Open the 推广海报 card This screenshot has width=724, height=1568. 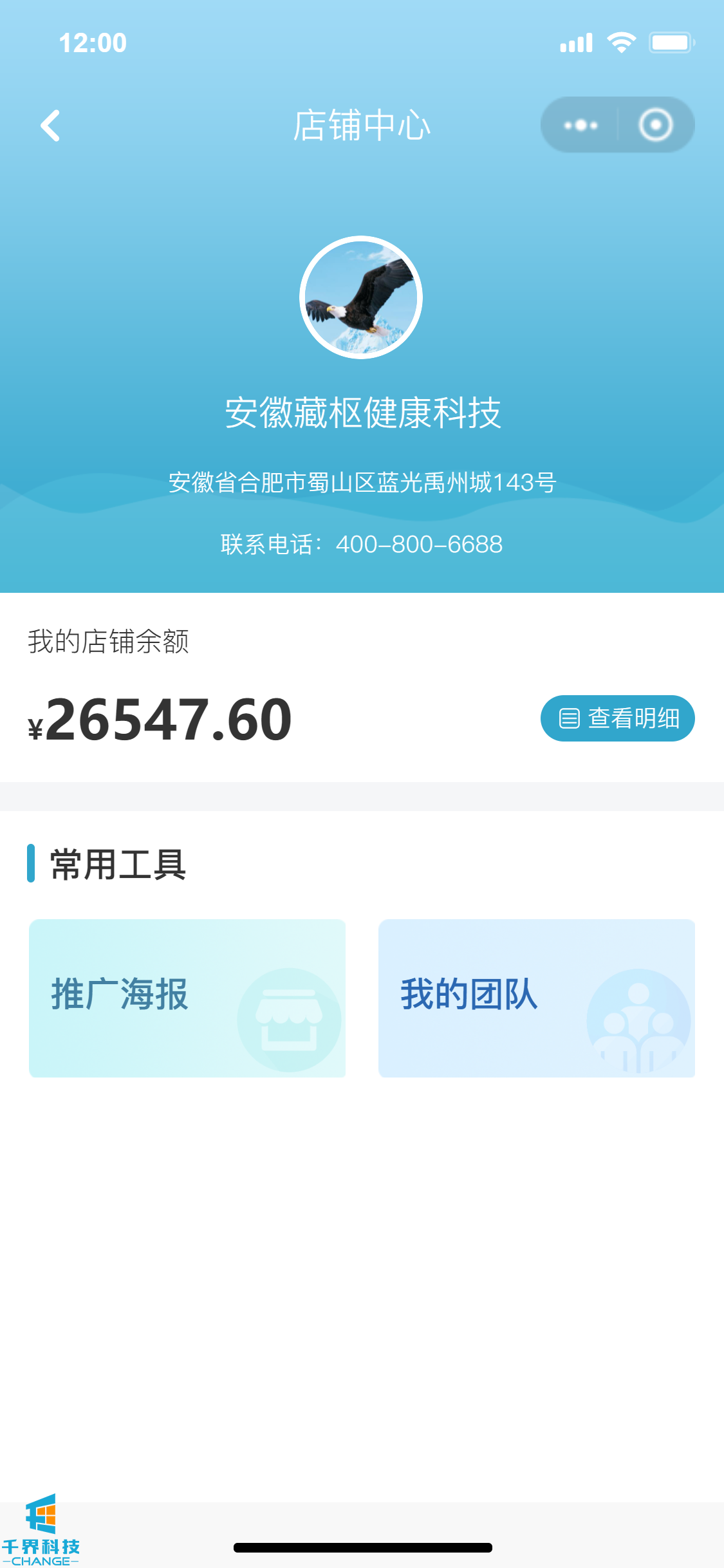pos(187,998)
